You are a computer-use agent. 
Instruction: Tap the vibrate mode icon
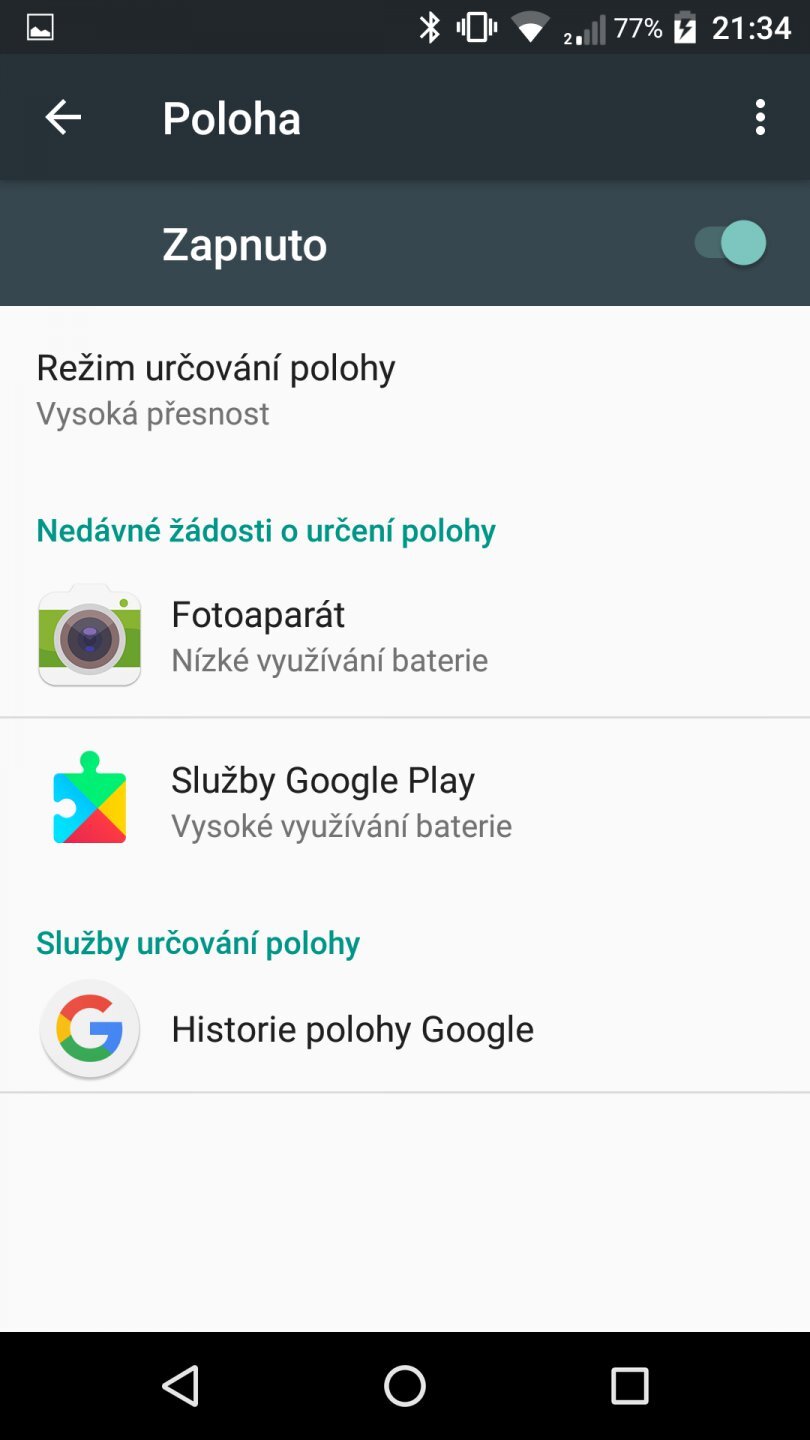[x=476, y=27]
